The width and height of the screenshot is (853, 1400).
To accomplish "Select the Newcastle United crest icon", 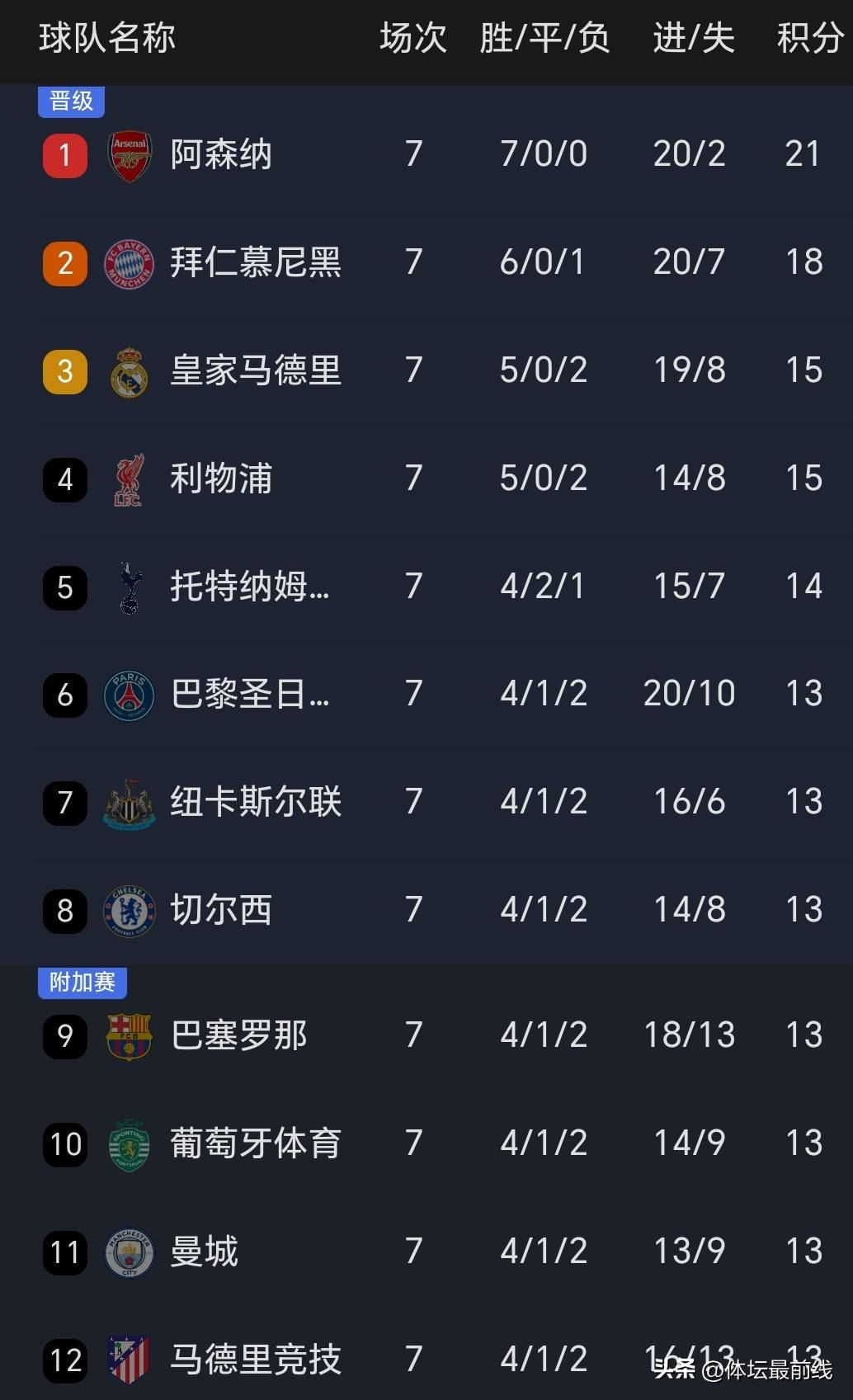I will (129, 803).
